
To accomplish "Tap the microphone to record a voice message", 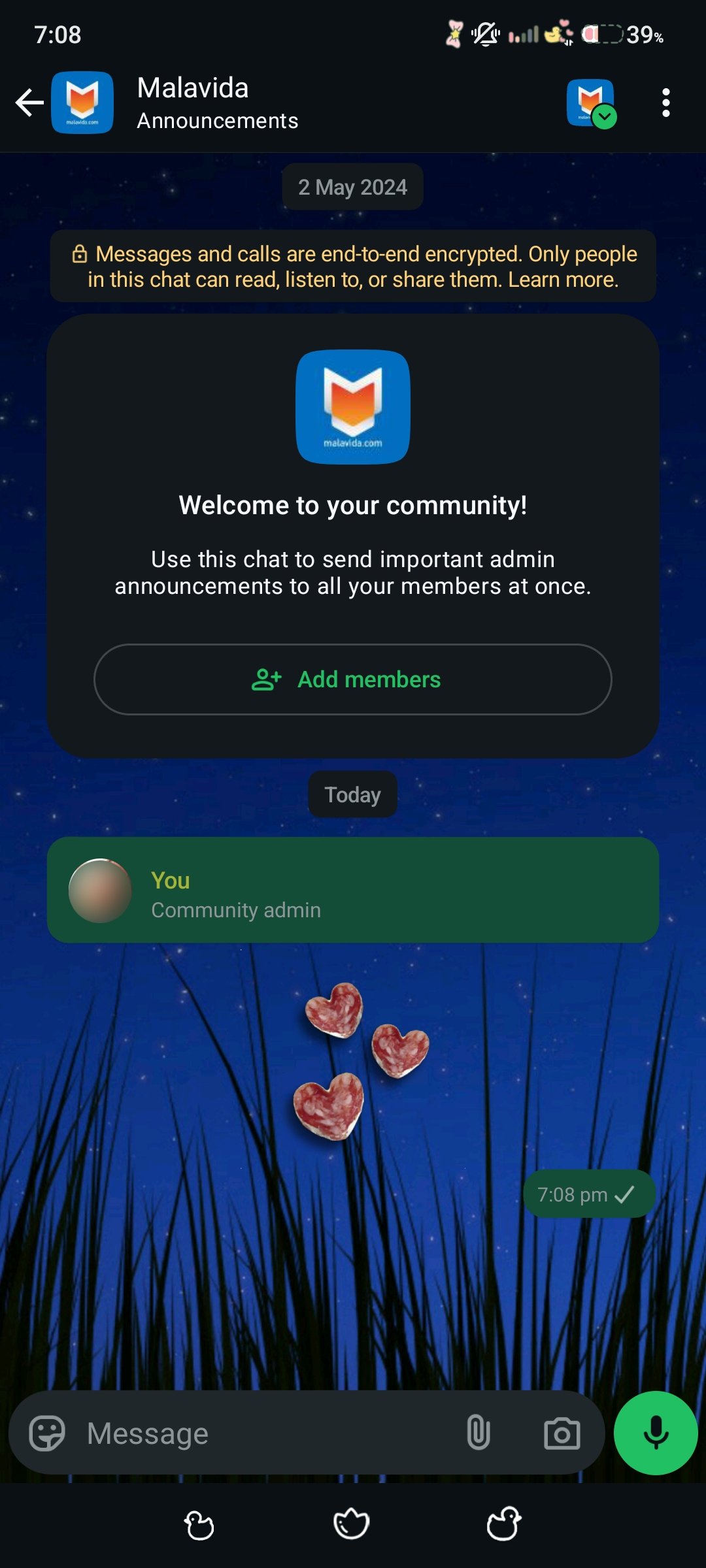I will [x=656, y=1433].
